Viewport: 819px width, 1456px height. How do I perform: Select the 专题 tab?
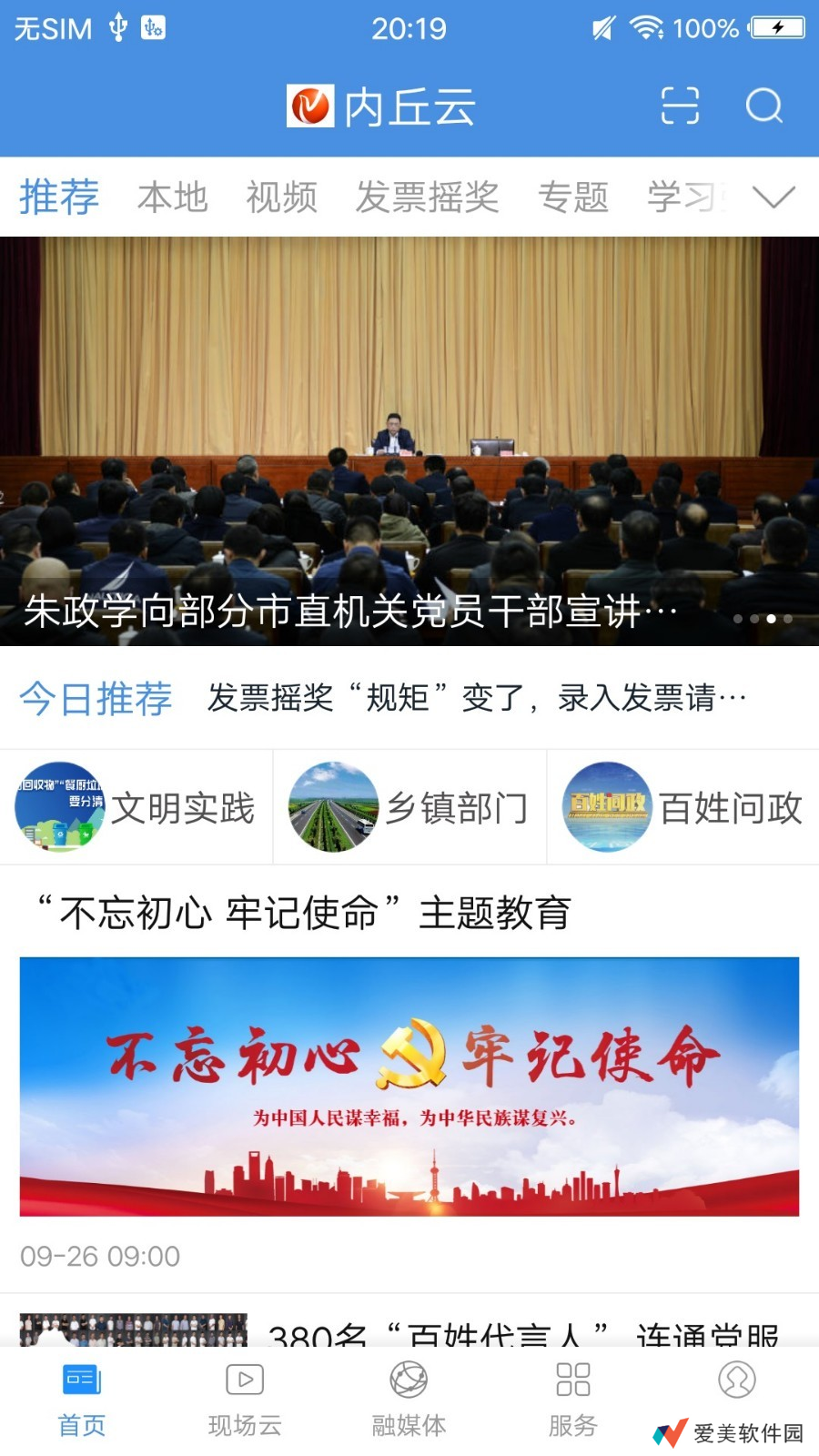pyautogui.click(x=574, y=198)
